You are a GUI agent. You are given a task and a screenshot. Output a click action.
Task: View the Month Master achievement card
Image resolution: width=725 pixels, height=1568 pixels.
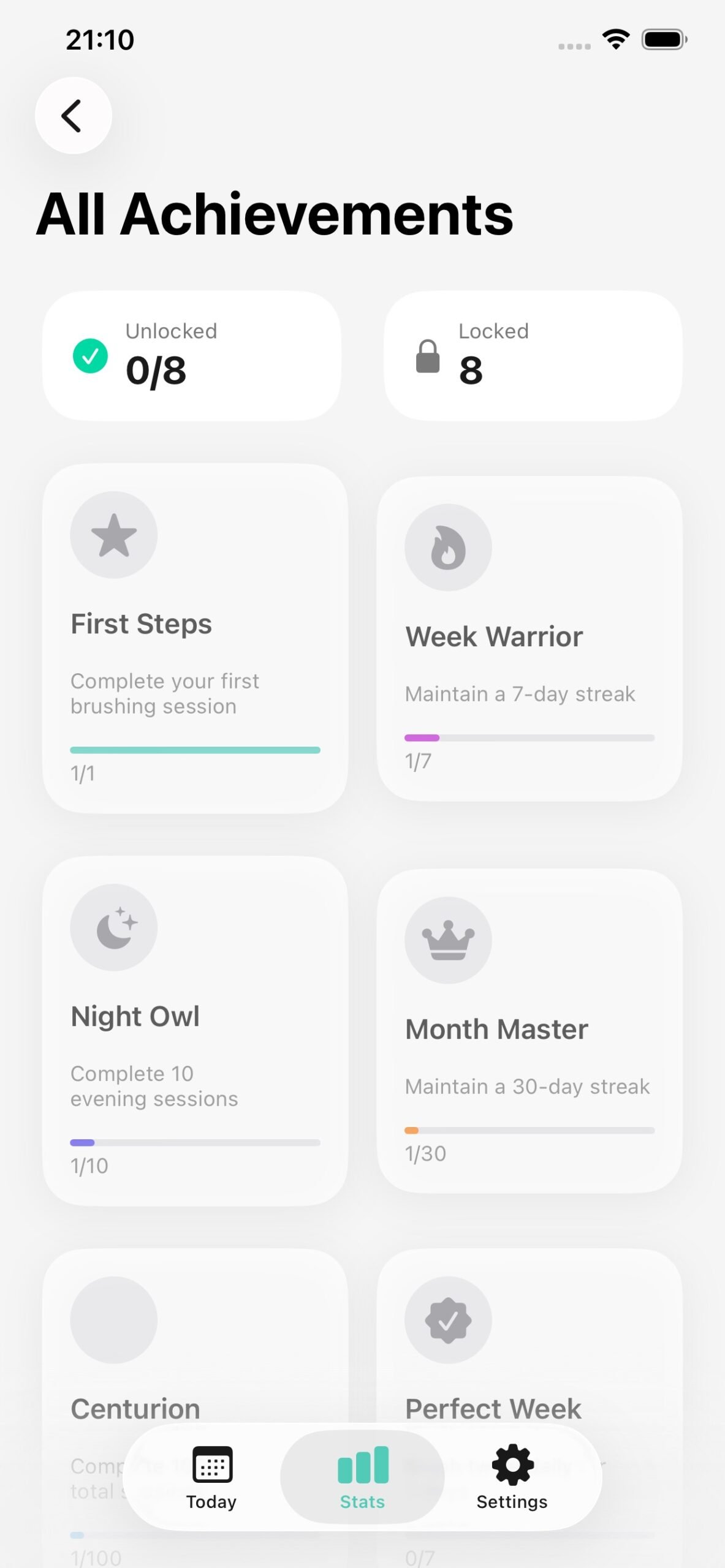pyautogui.click(x=530, y=1031)
